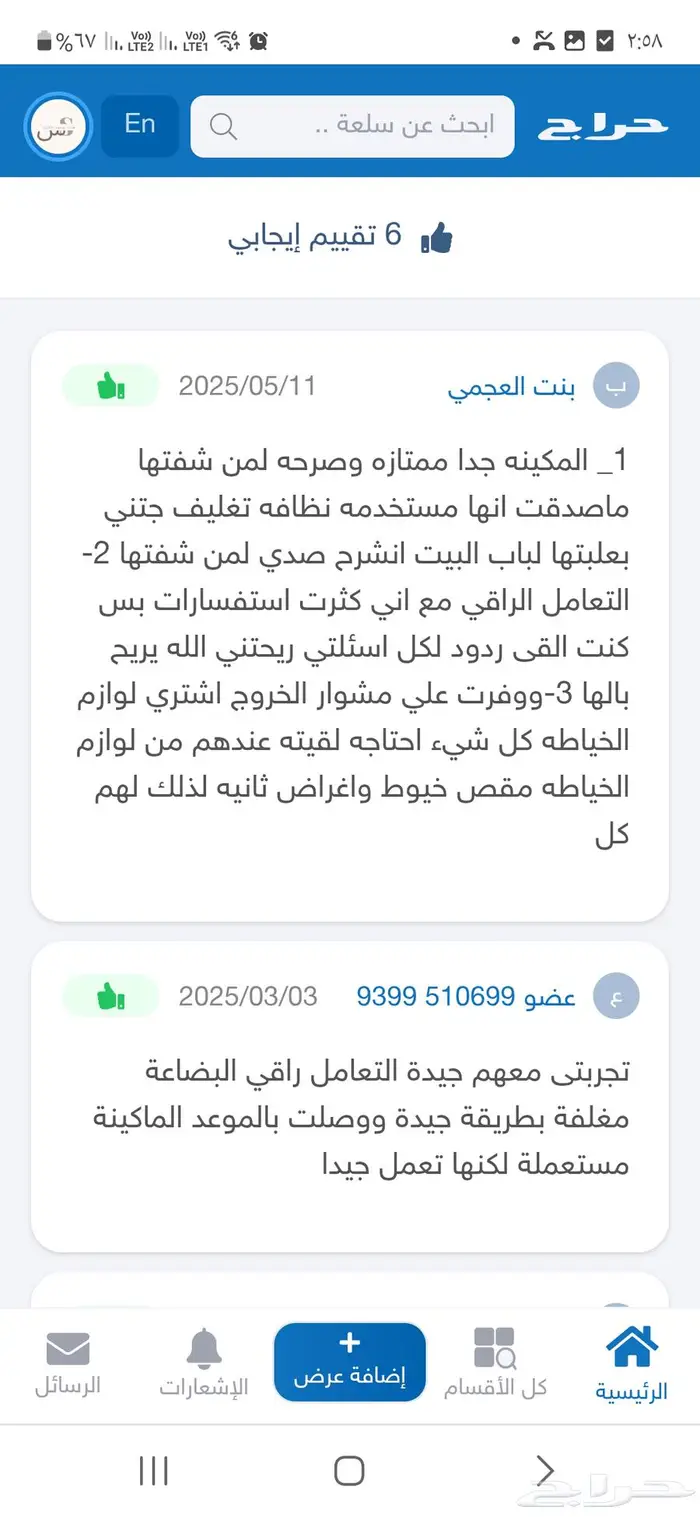Open the الرسائل messages tab

coord(68,1364)
